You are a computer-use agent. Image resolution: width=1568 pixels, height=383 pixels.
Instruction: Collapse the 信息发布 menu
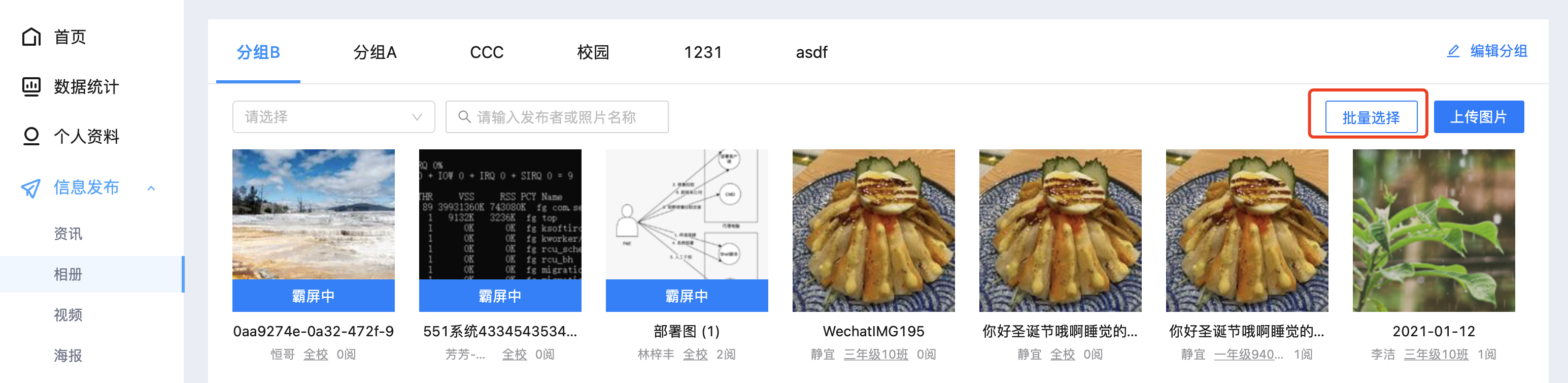coord(151,188)
